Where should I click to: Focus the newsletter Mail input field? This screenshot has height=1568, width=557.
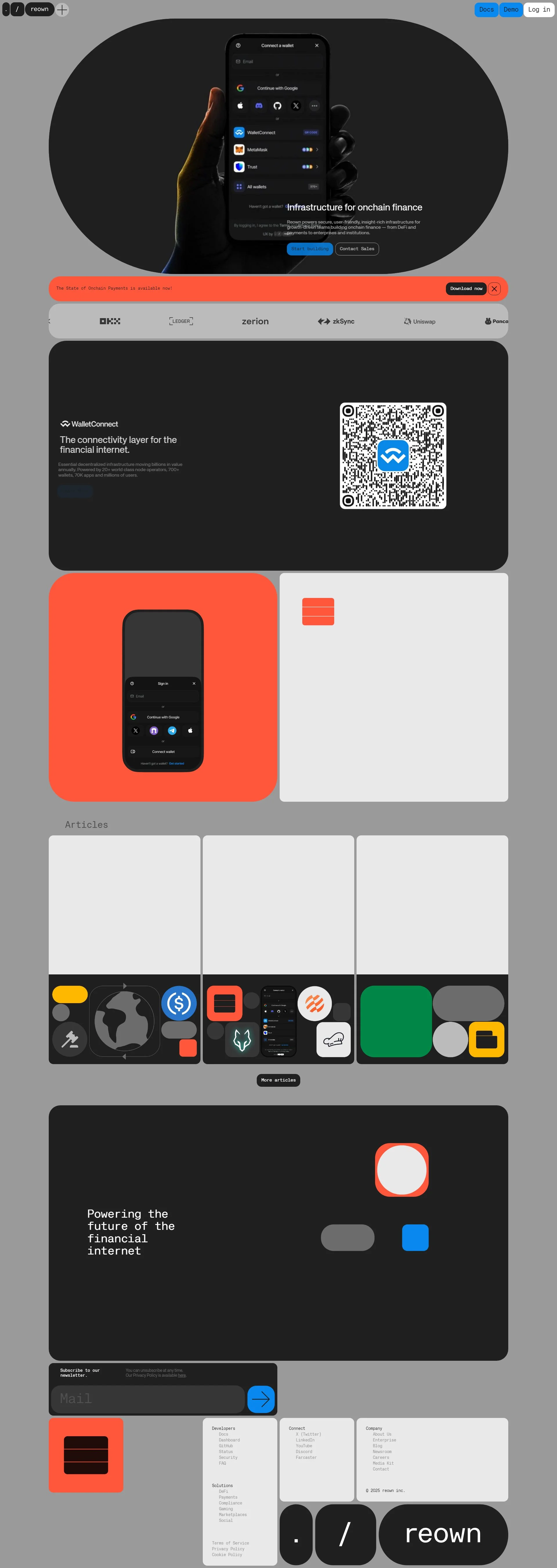[x=148, y=1399]
